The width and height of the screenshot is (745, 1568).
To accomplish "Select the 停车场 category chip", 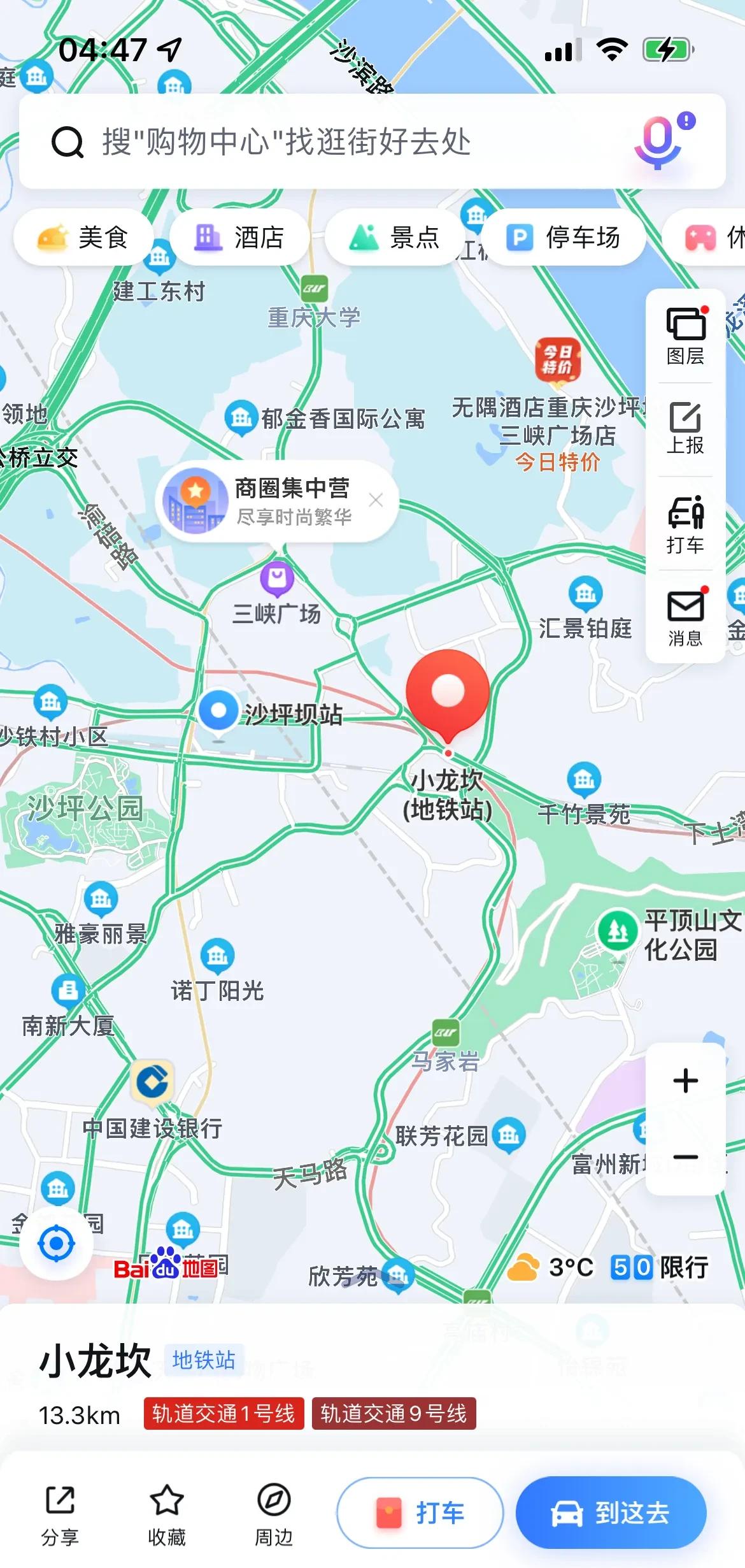I will (564, 237).
